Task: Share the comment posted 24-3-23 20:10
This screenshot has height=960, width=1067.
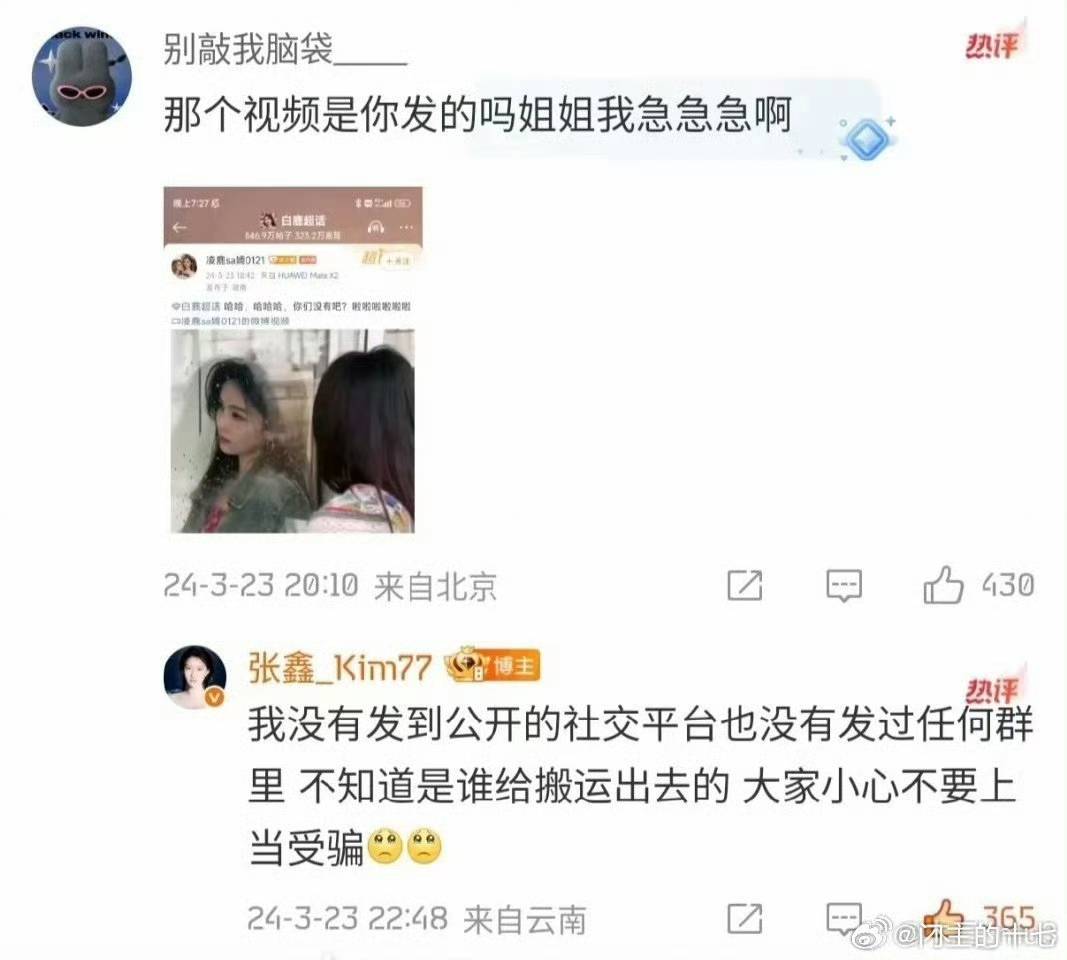Action: [x=745, y=586]
